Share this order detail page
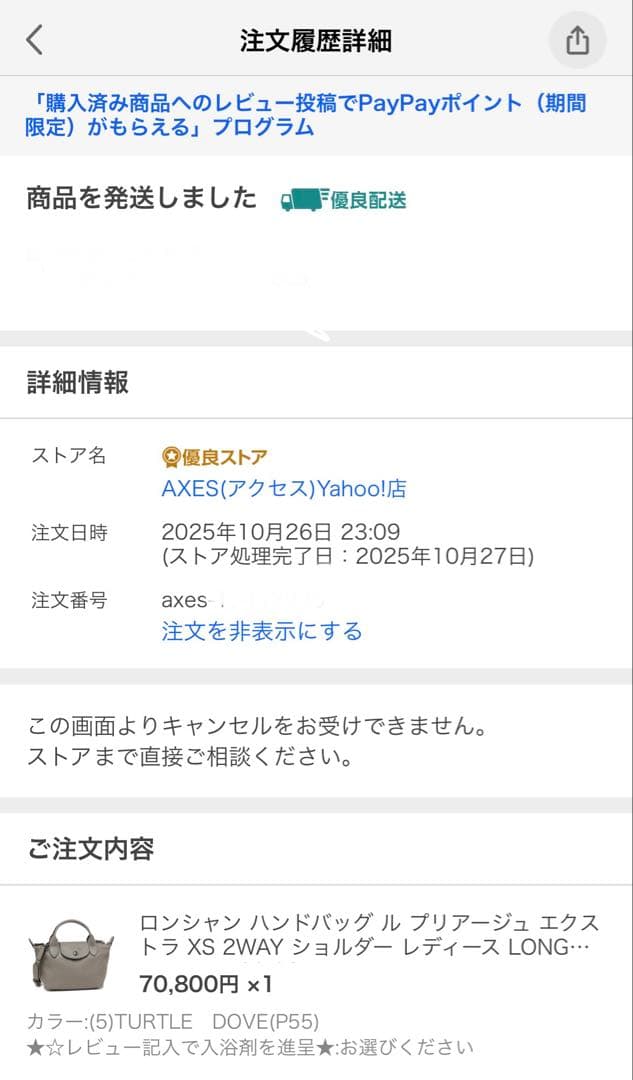This screenshot has width=633, height=1080. [578, 40]
